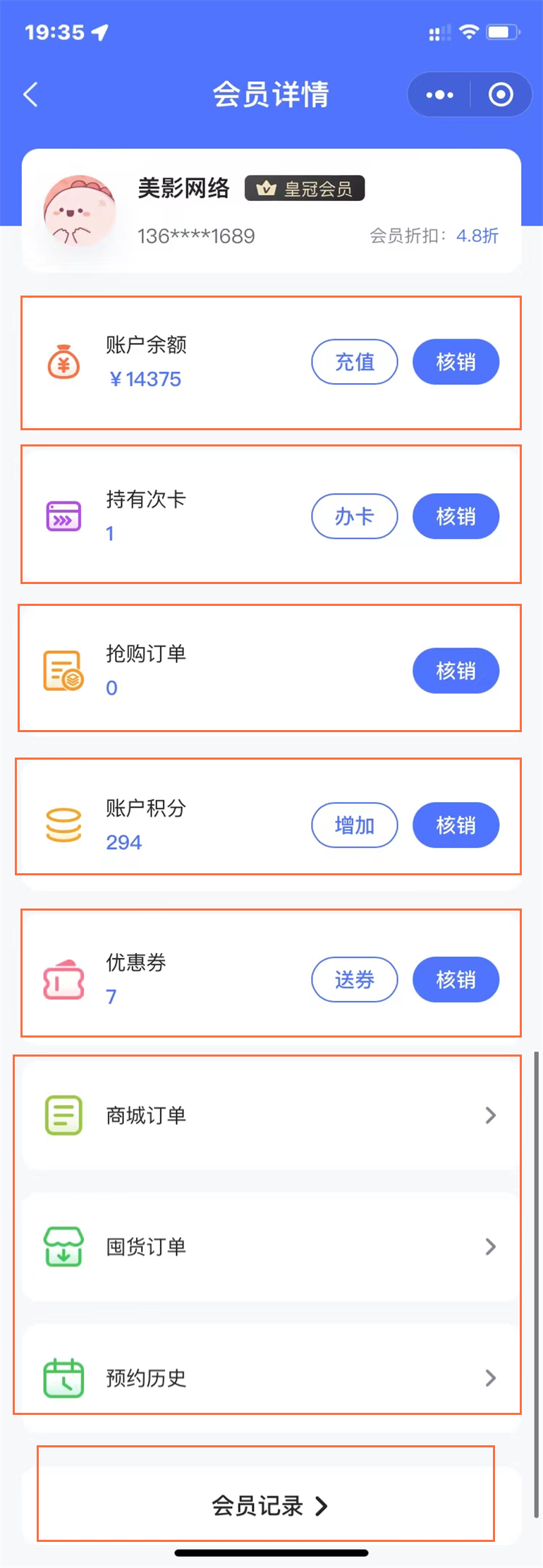Open 商城订单 row
The width and height of the screenshot is (543, 1568).
pos(271,1115)
